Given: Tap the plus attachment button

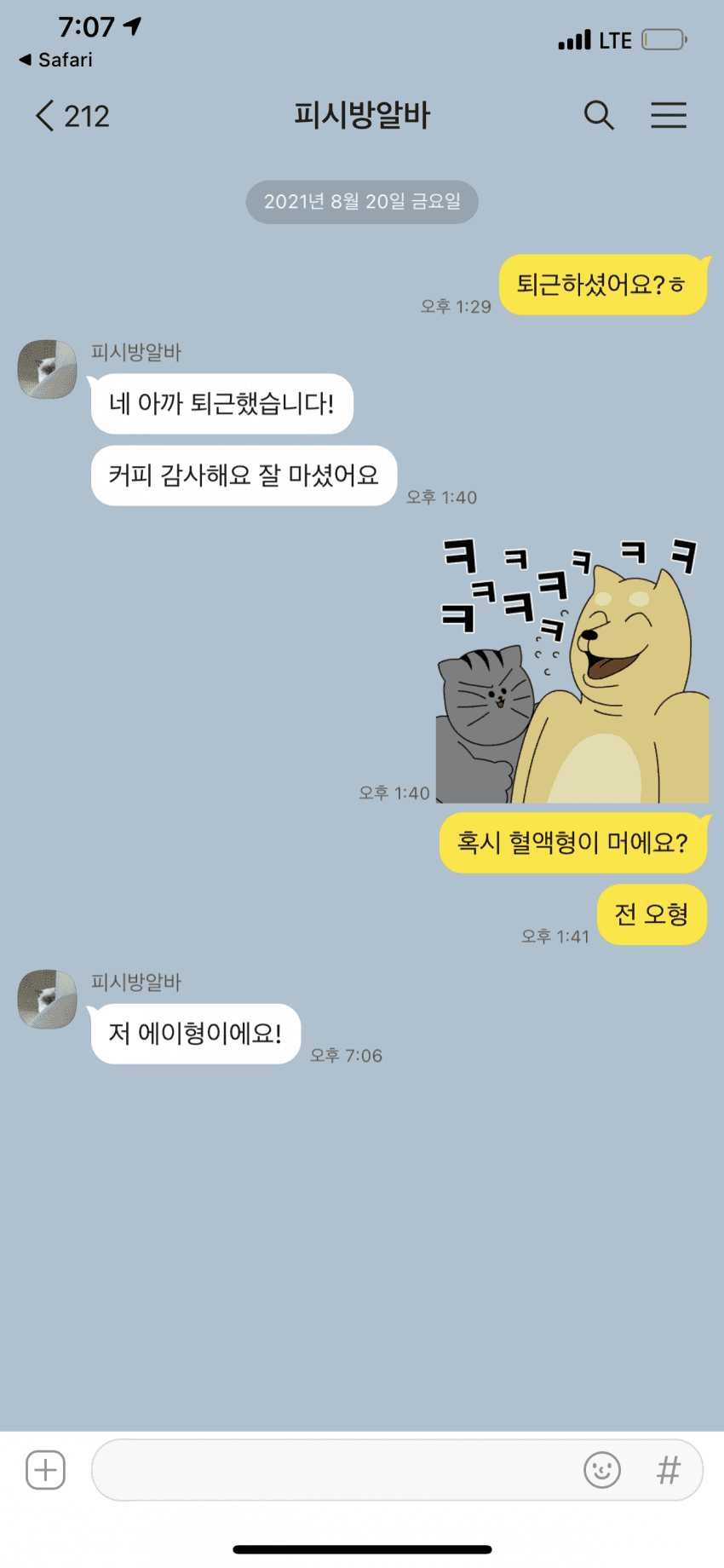Looking at the screenshot, I should coord(45,1470).
